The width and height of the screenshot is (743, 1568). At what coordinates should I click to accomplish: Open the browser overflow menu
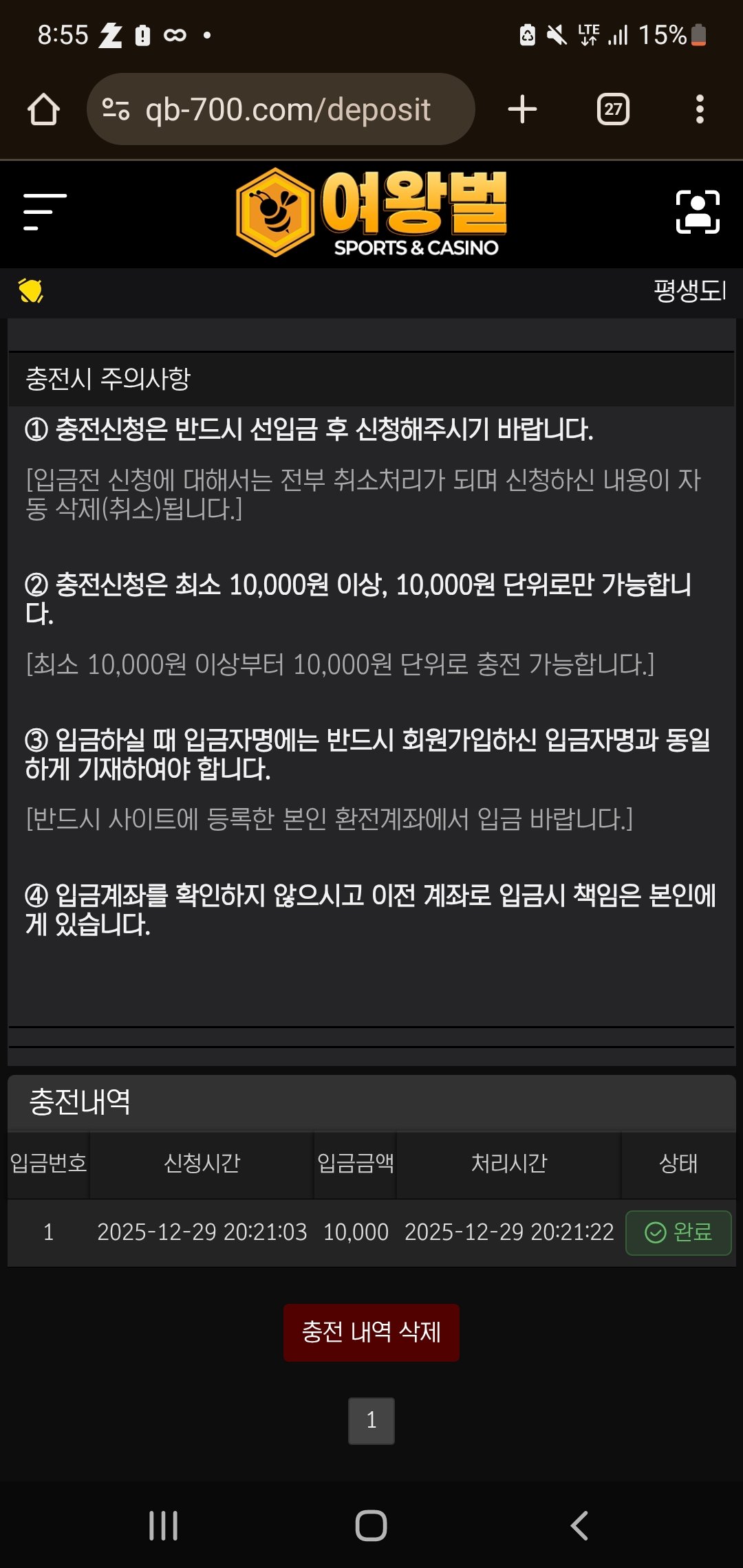pos(700,109)
